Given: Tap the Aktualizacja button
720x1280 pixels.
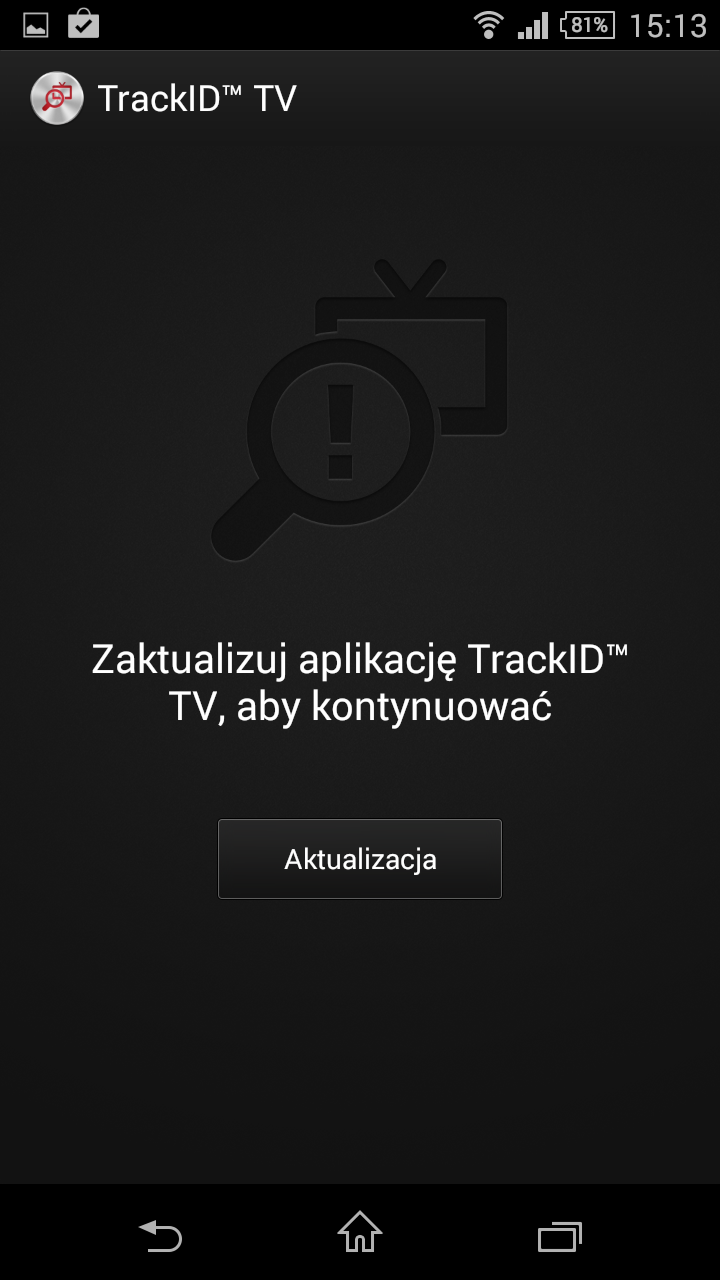Looking at the screenshot, I should [360, 859].
